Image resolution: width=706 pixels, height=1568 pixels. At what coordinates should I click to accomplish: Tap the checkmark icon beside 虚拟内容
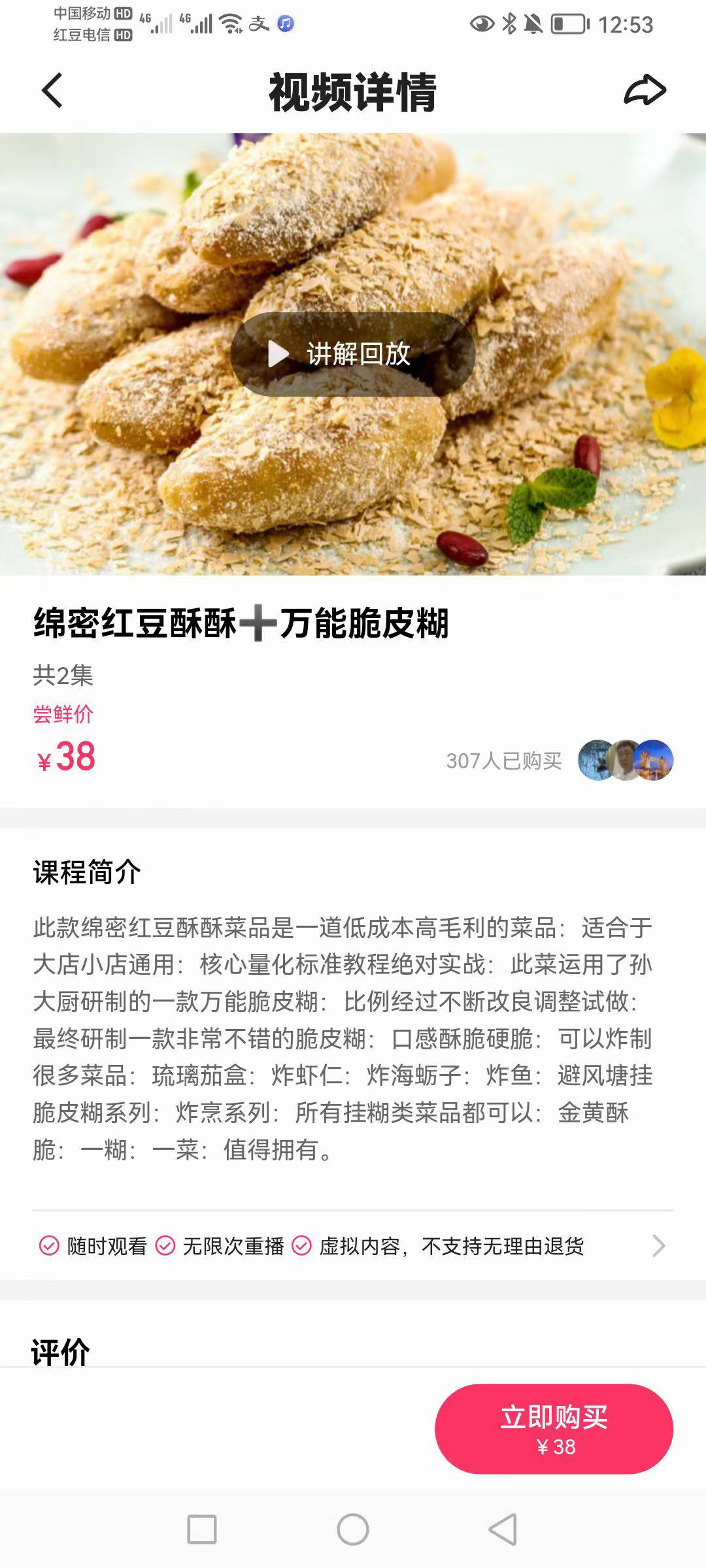[303, 1246]
